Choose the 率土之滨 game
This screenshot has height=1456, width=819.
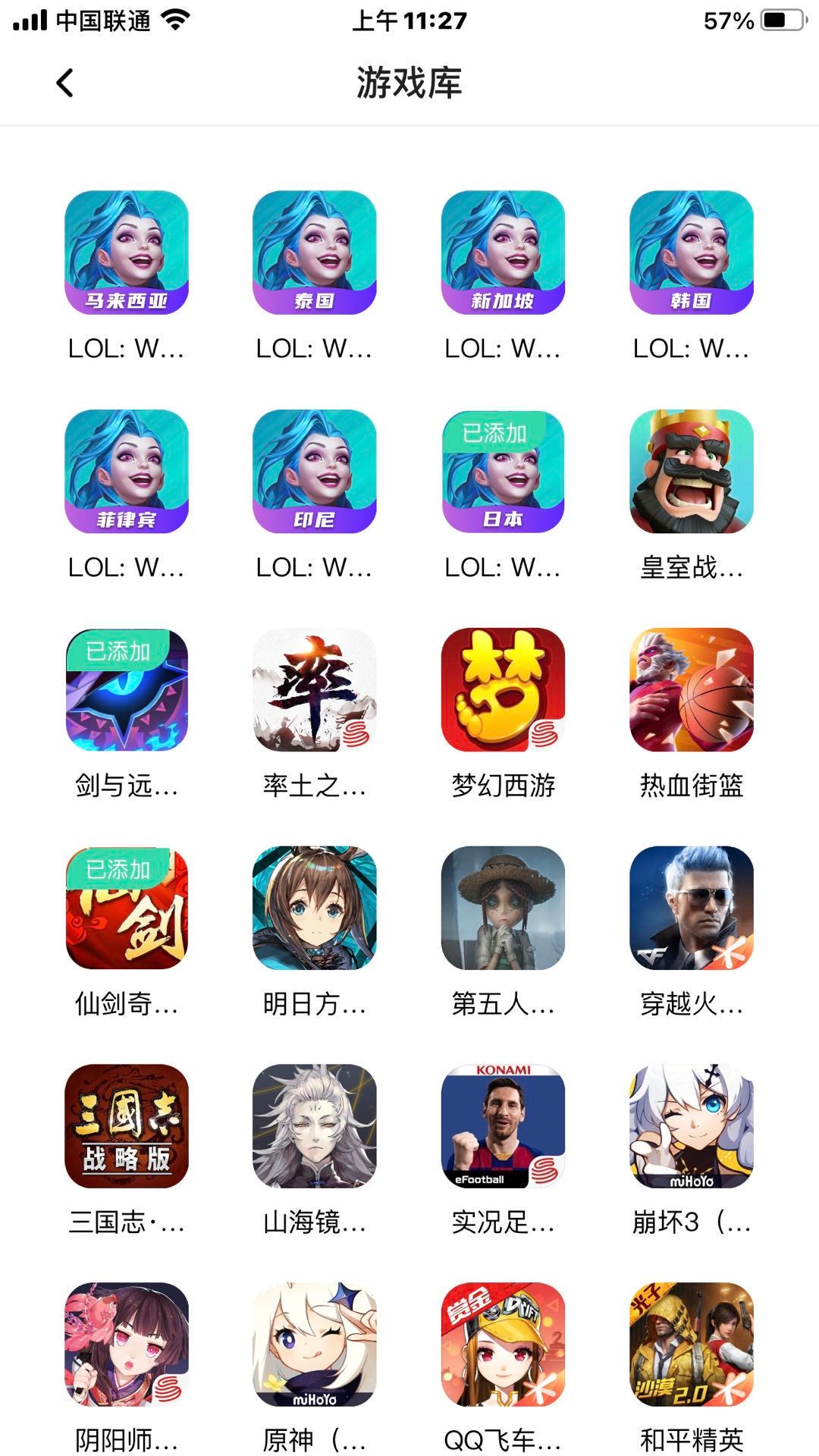pos(314,689)
